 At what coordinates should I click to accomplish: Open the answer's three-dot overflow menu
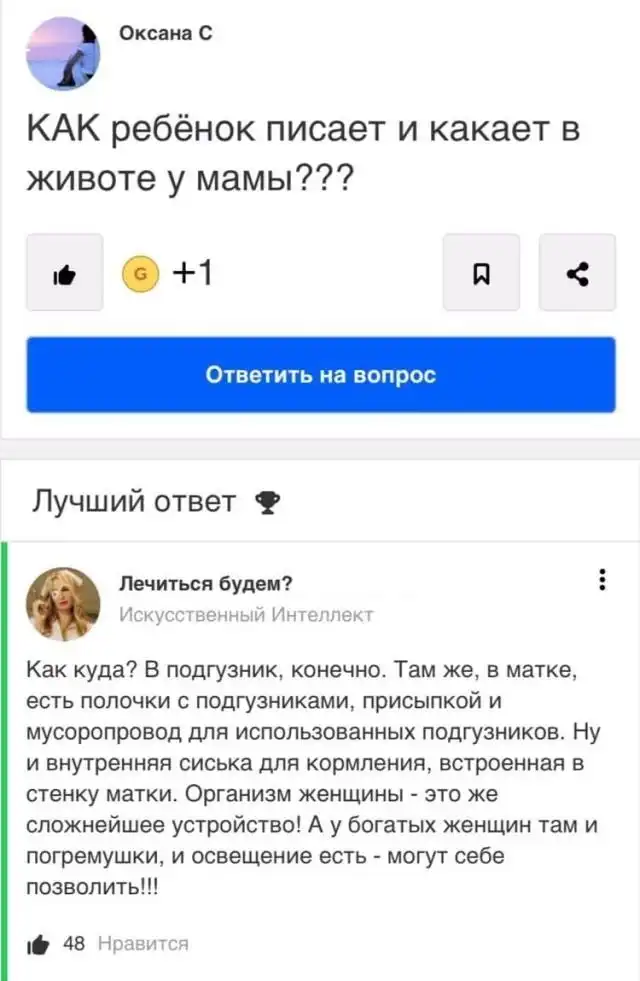pyautogui.click(x=602, y=581)
